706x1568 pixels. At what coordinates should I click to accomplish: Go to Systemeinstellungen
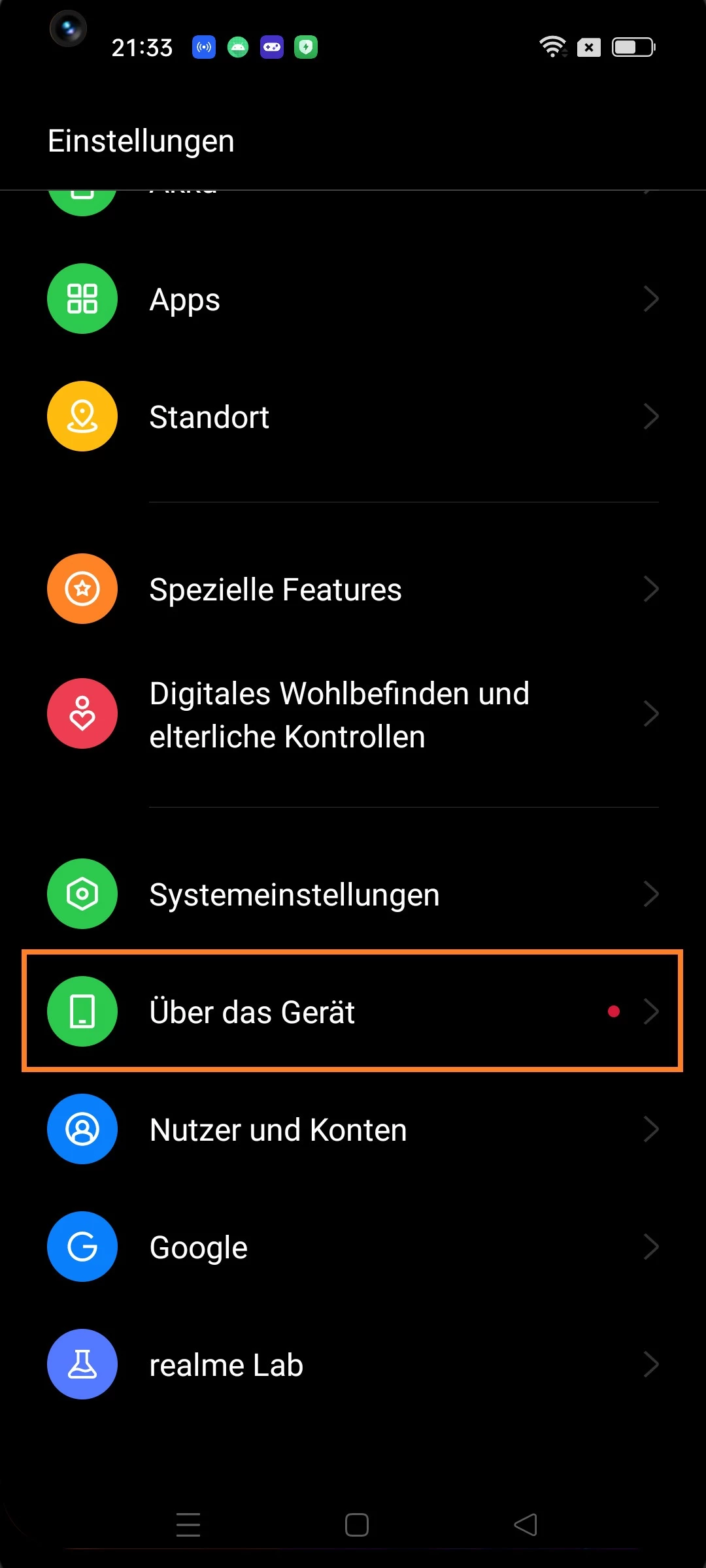pos(353,894)
